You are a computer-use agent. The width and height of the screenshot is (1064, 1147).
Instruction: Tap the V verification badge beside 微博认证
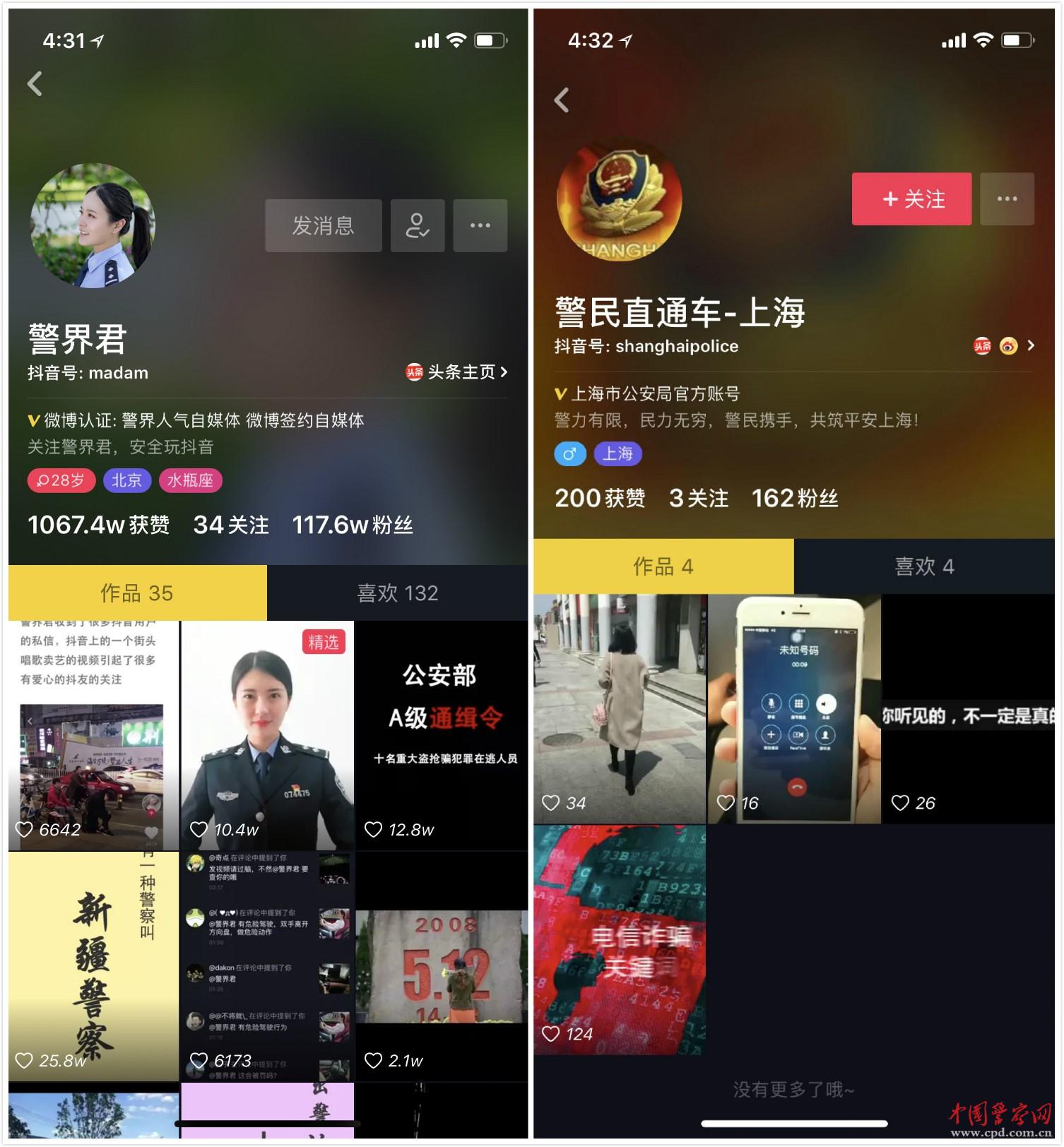pos(35,420)
